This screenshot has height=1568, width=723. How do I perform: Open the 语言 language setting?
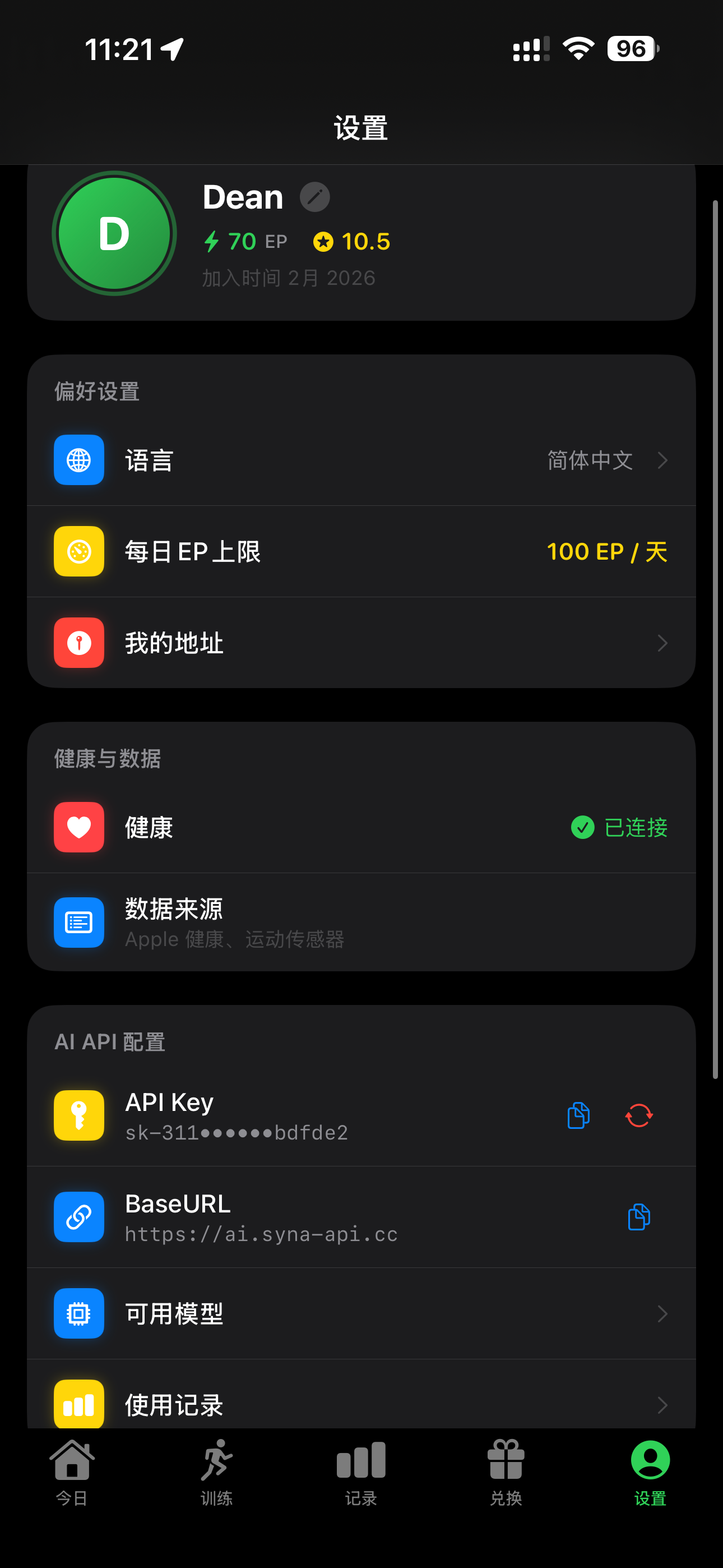tap(361, 460)
